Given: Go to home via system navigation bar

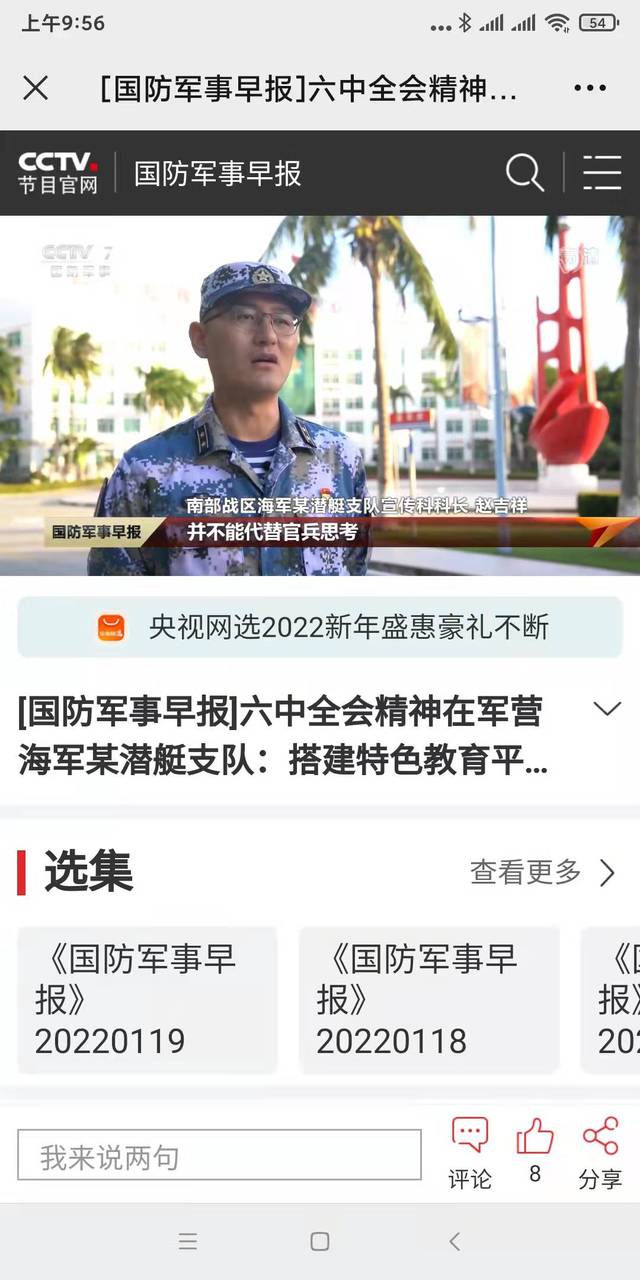Looking at the screenshot, I should [x=320, y=1242].
